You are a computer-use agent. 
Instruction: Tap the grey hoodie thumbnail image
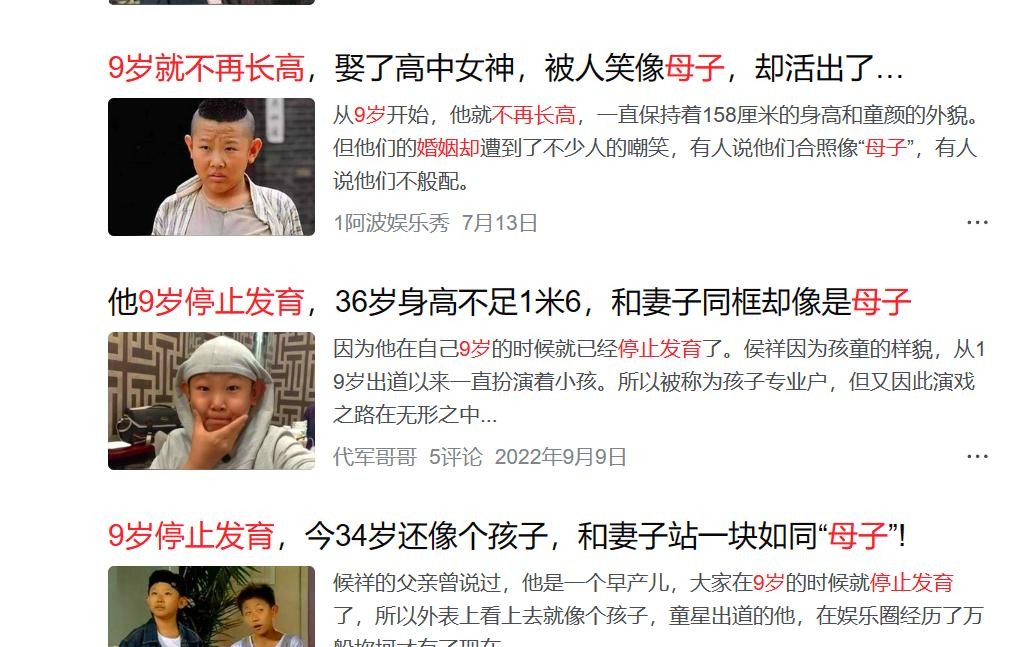click(x=211, y=401)
